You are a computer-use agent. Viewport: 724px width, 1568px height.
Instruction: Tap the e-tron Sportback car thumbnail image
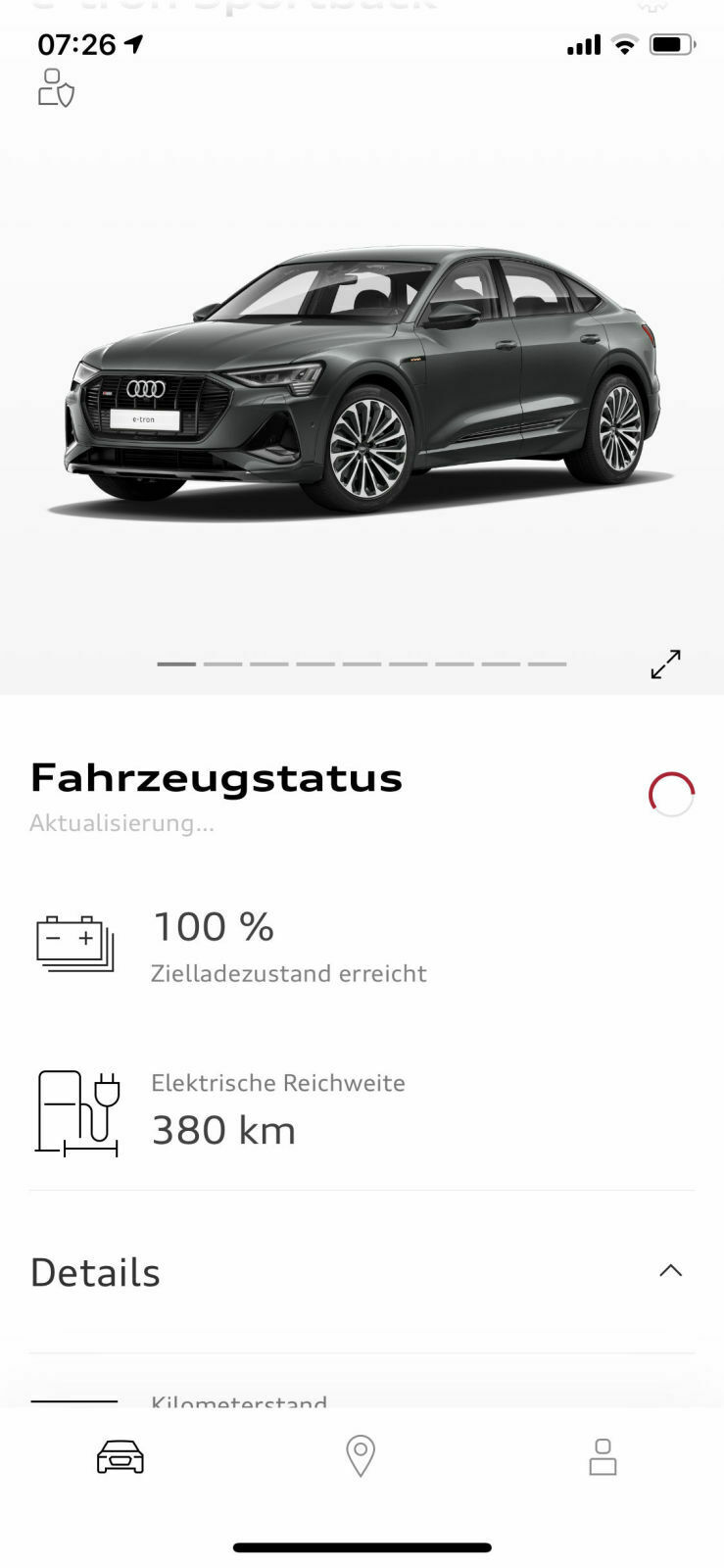coord(362,372)
